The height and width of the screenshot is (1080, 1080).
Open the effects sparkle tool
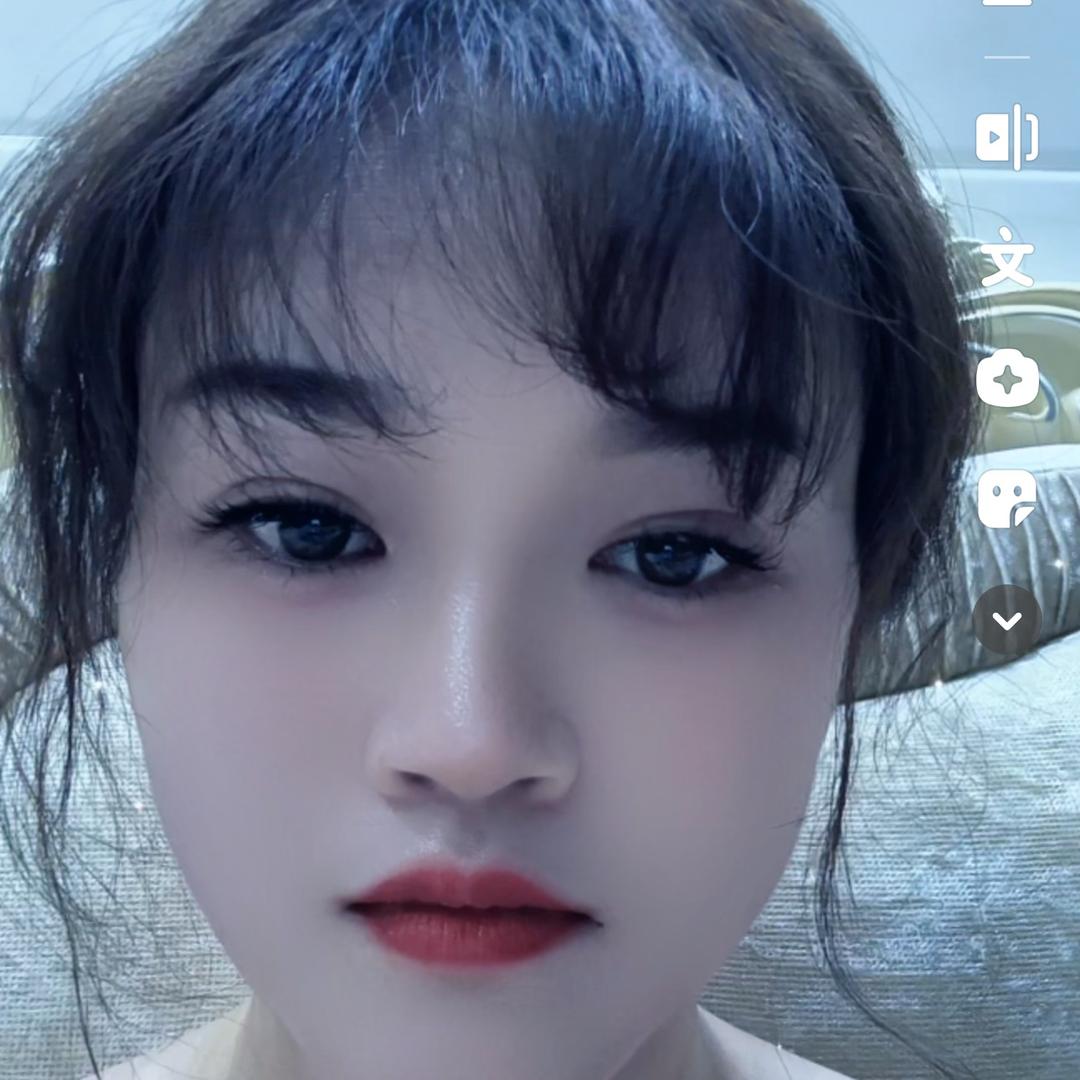(1007, 380)
